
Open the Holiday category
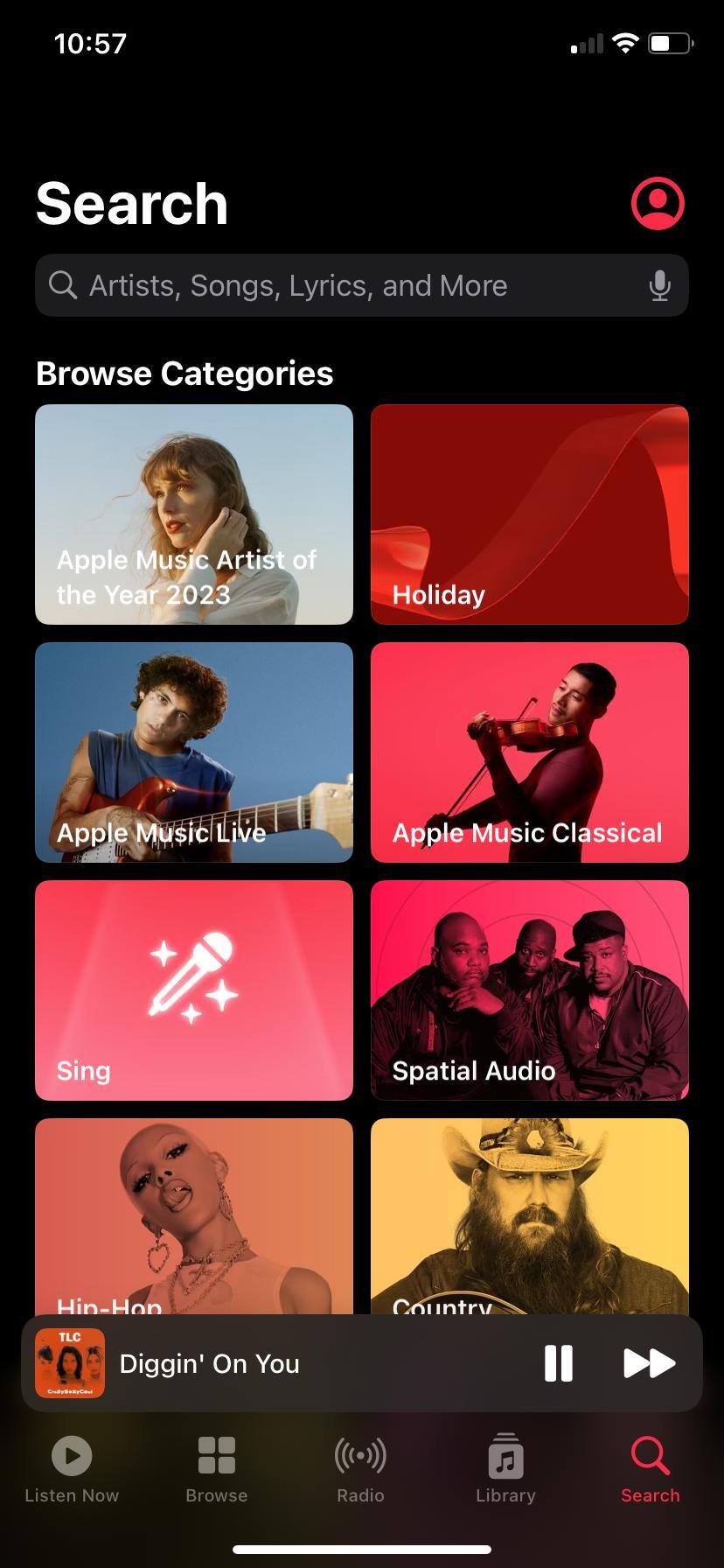[530, 514]
